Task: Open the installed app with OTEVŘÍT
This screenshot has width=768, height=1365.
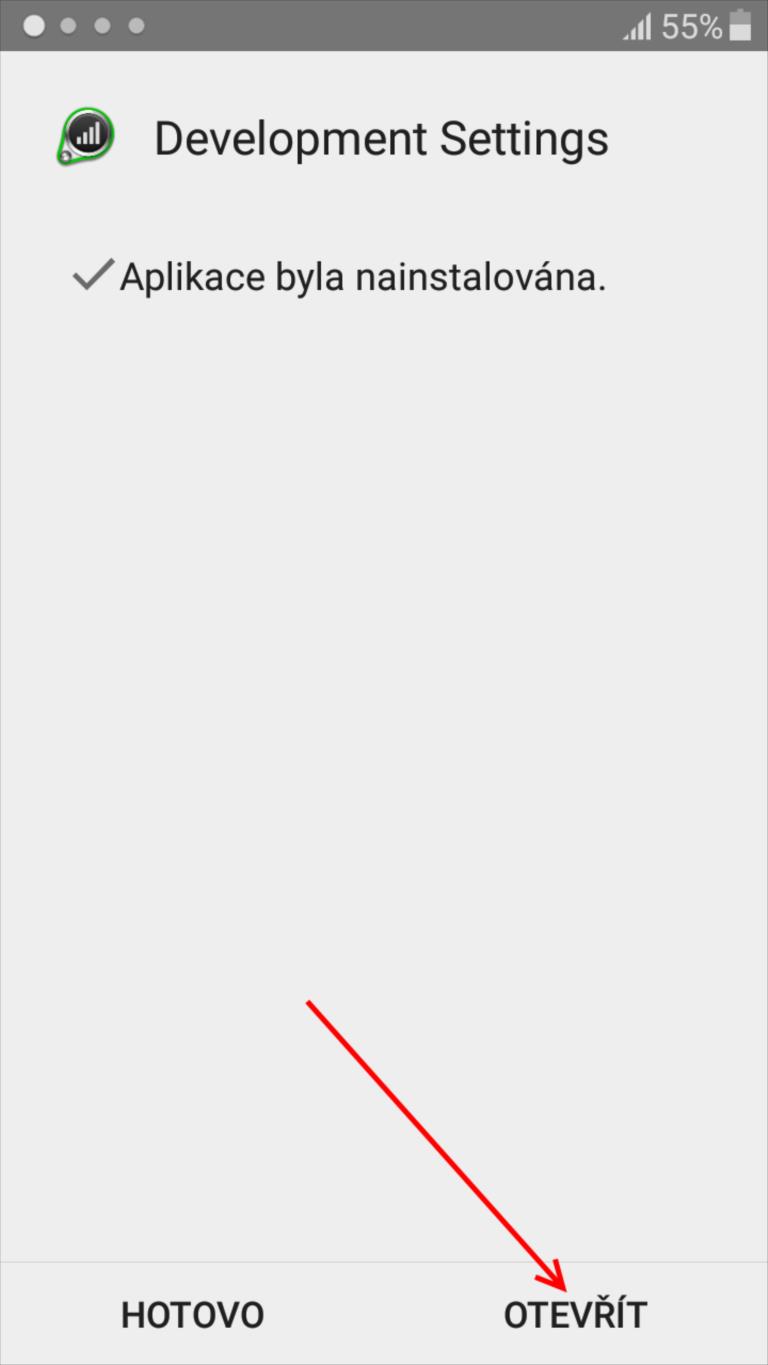Action: (575, 1314)
